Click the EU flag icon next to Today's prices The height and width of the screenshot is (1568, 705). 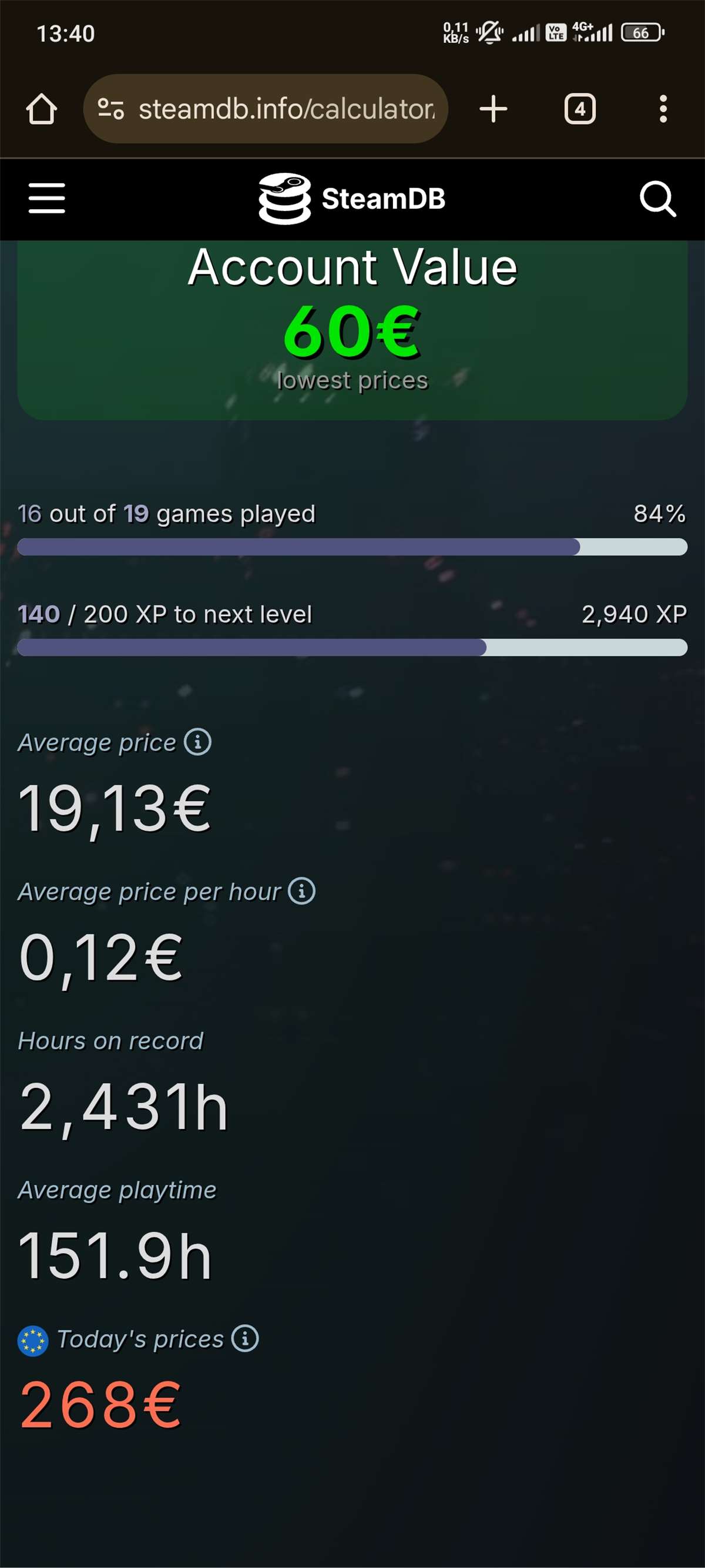pyautogui.click(x=33, y=1341)
